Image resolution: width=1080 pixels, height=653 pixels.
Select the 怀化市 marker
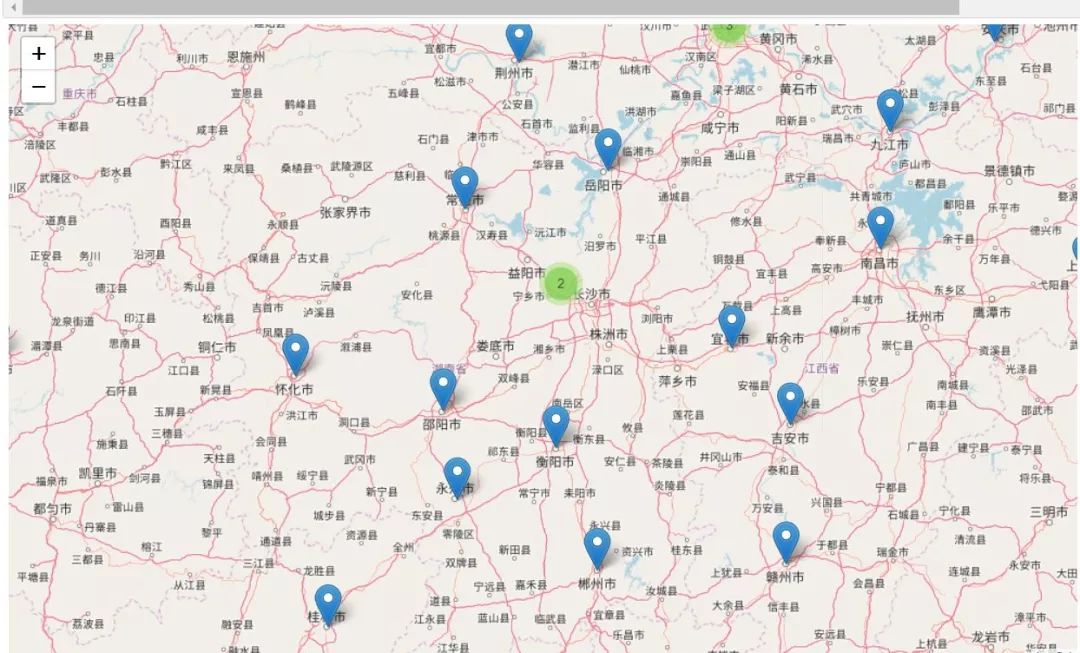click(x=295, y=352)
